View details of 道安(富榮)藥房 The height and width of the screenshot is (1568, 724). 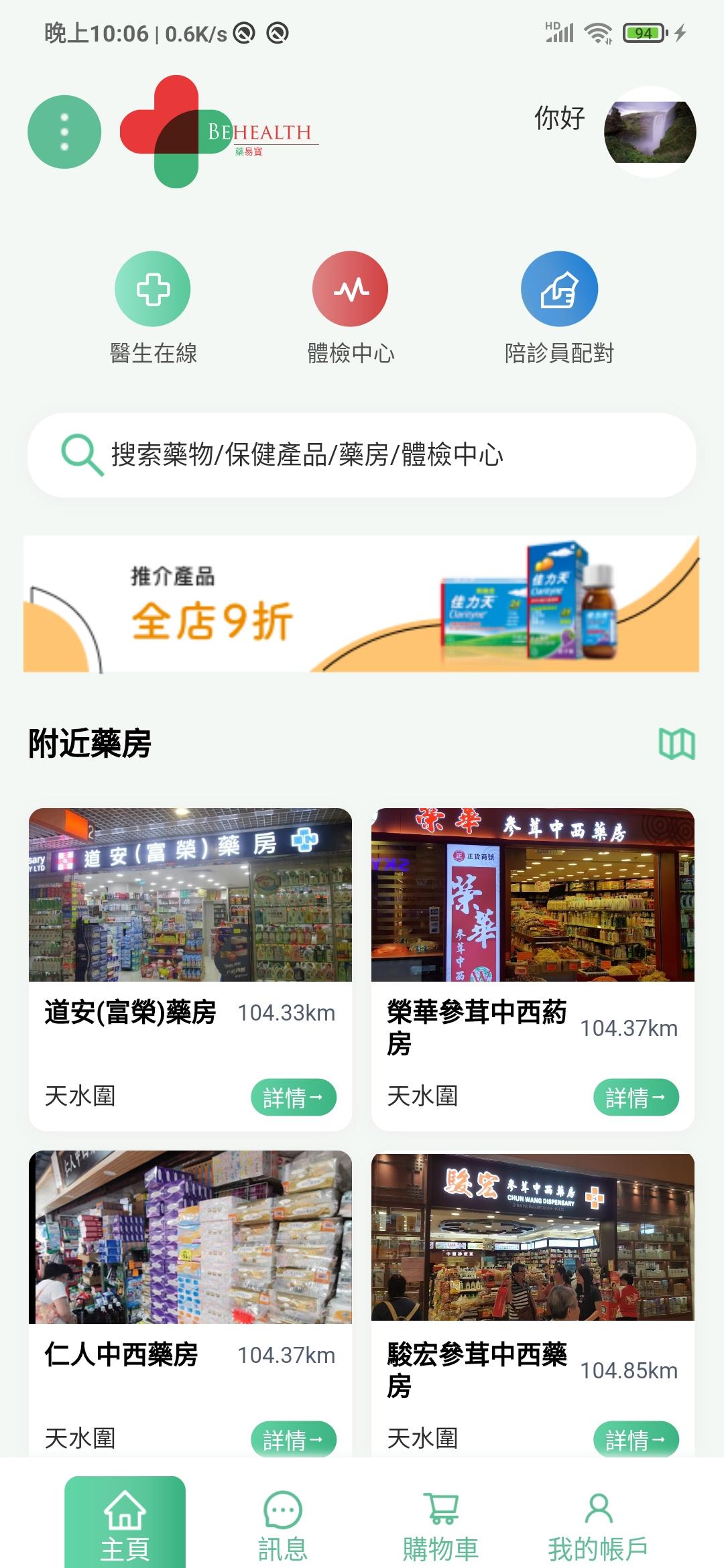[294, 1097]
